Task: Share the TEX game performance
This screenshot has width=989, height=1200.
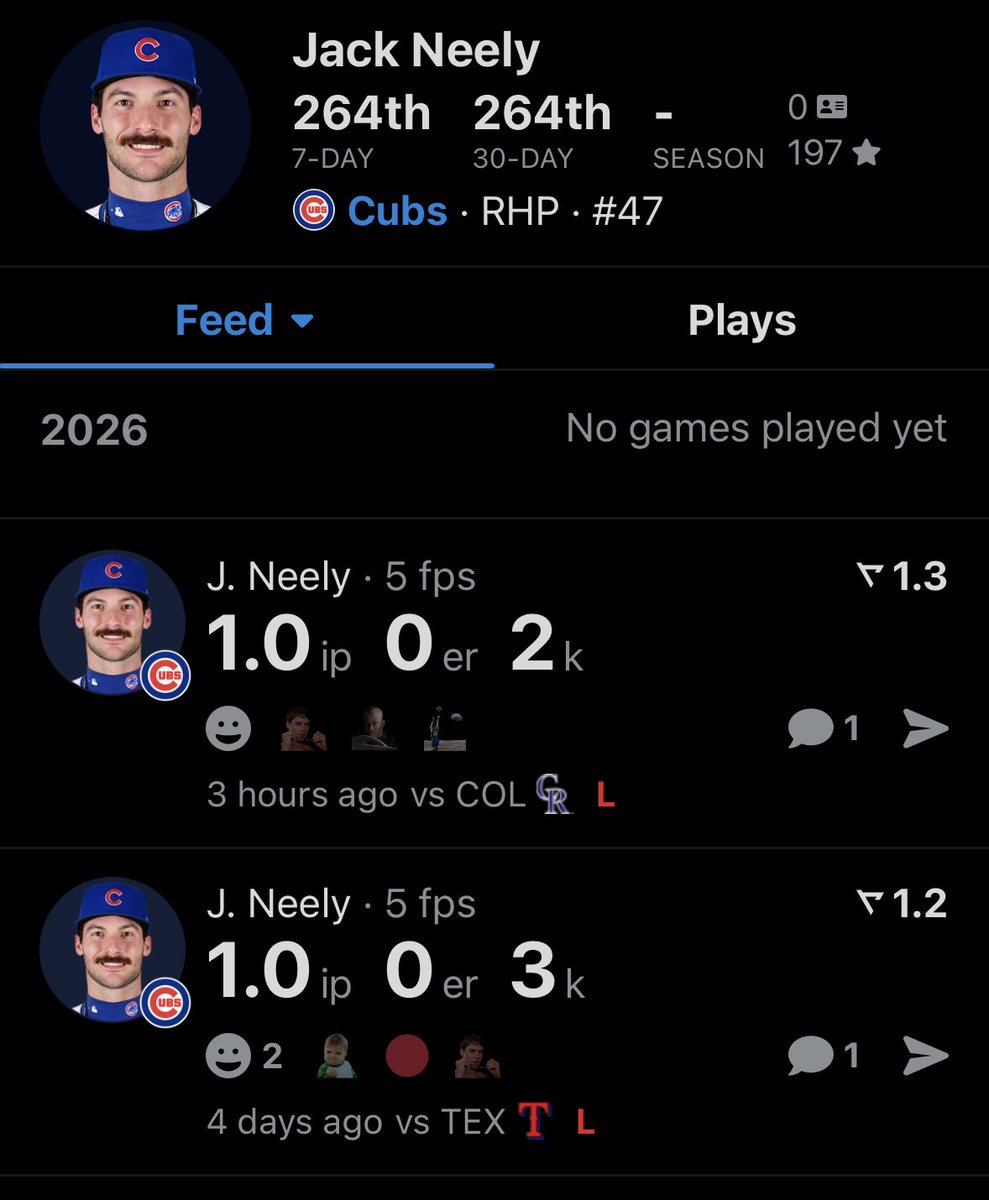Action: pos(925,1056)
